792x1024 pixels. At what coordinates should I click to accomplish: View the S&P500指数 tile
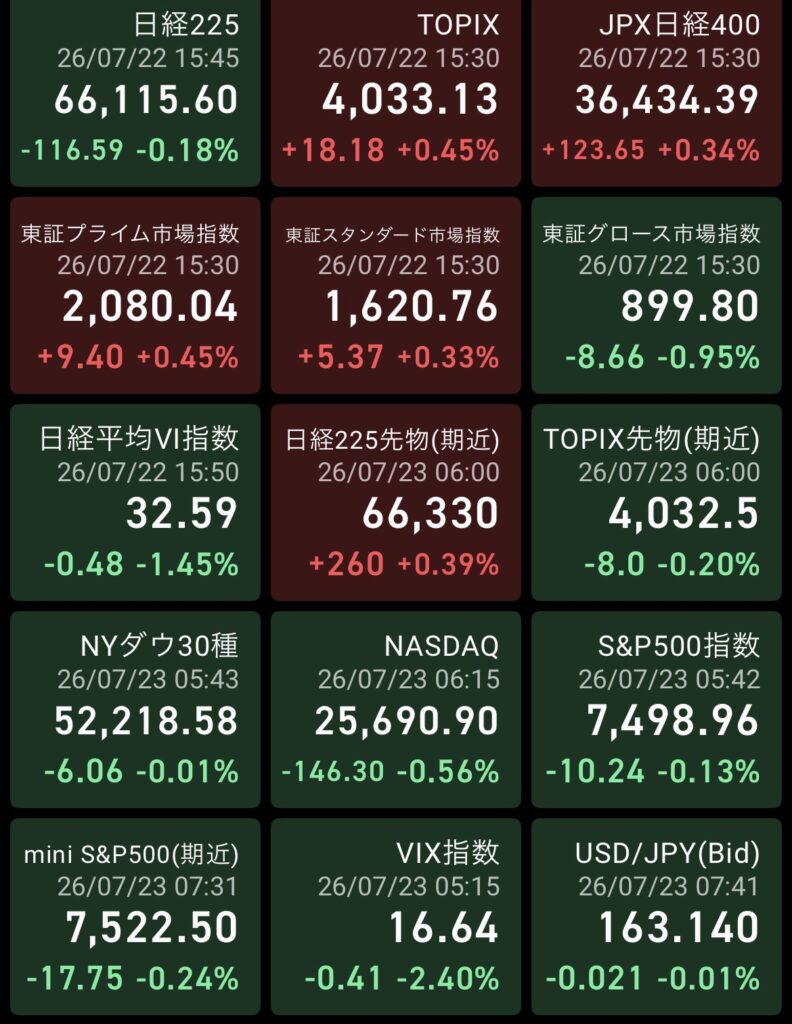pyautogui.click(x=656, y=709)
